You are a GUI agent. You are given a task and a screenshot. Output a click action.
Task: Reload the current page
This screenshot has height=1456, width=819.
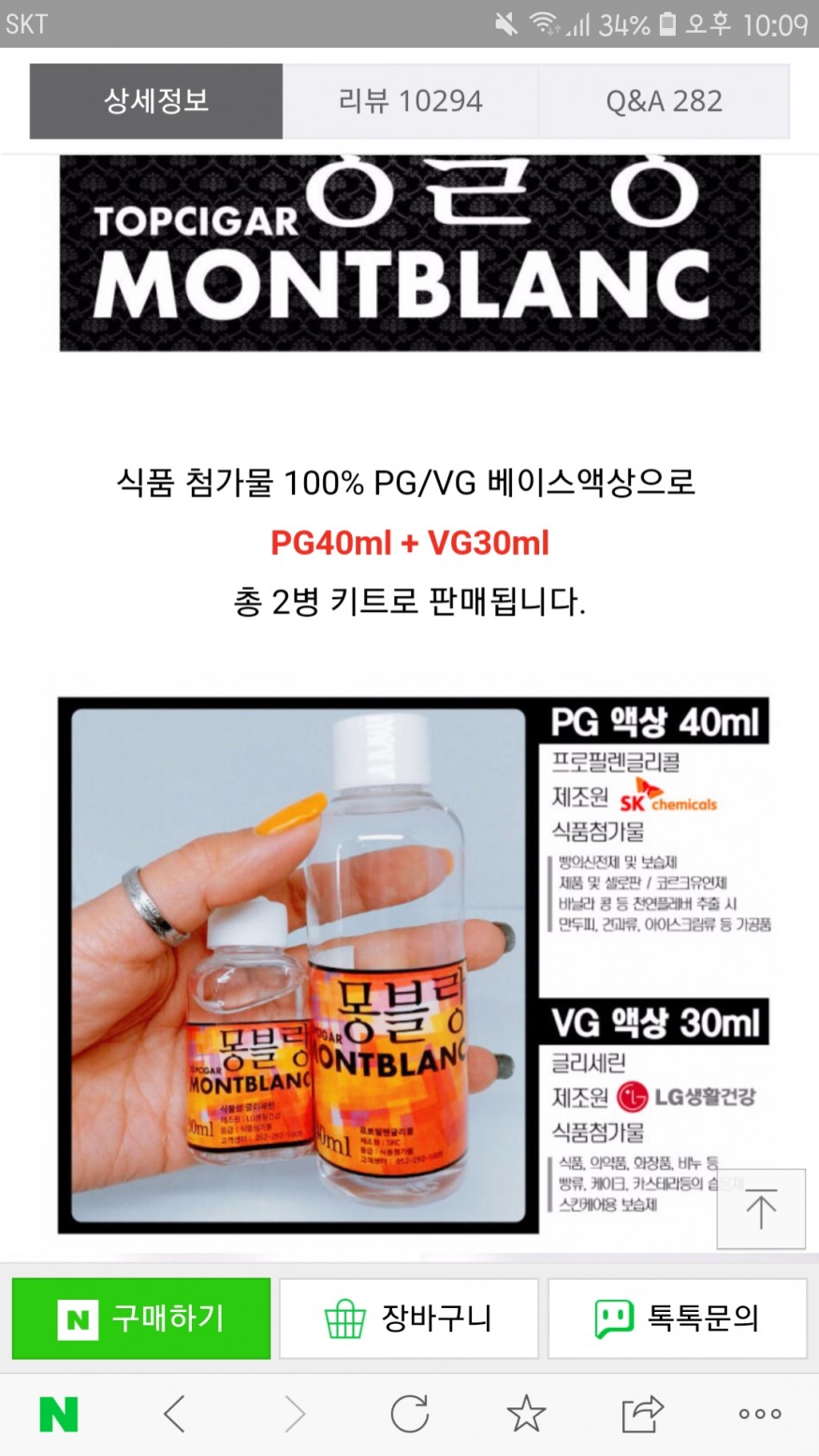click(410, 1414)
